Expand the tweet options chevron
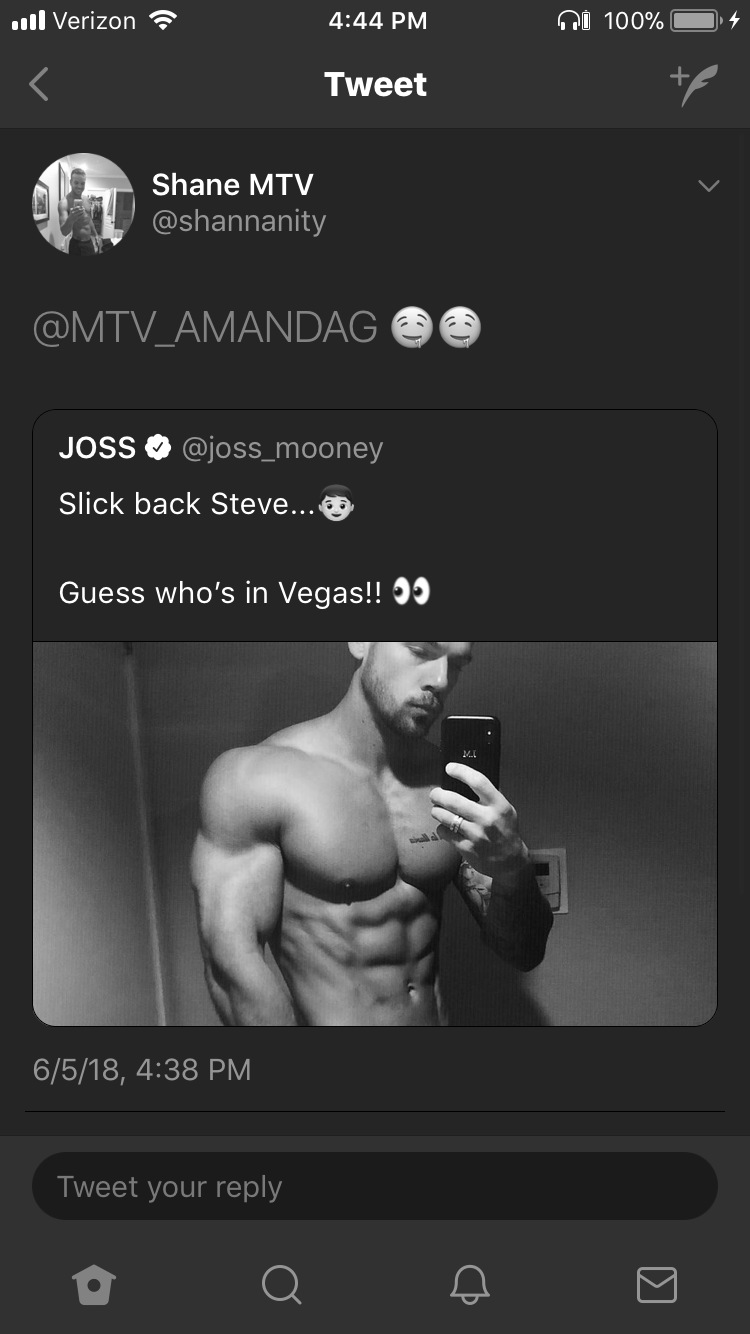The width and height of the screenshot is (750, 1334). (708, 186)
